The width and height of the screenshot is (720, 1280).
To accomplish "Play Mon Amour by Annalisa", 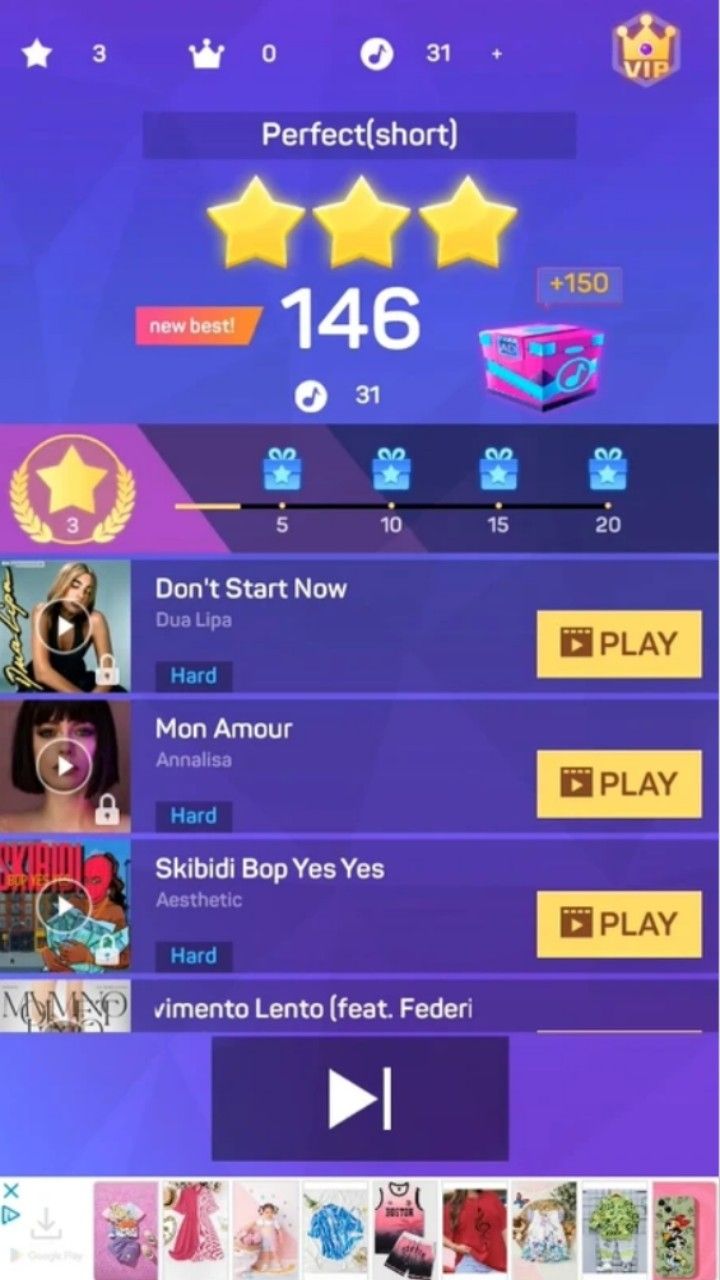I will 619,784.
